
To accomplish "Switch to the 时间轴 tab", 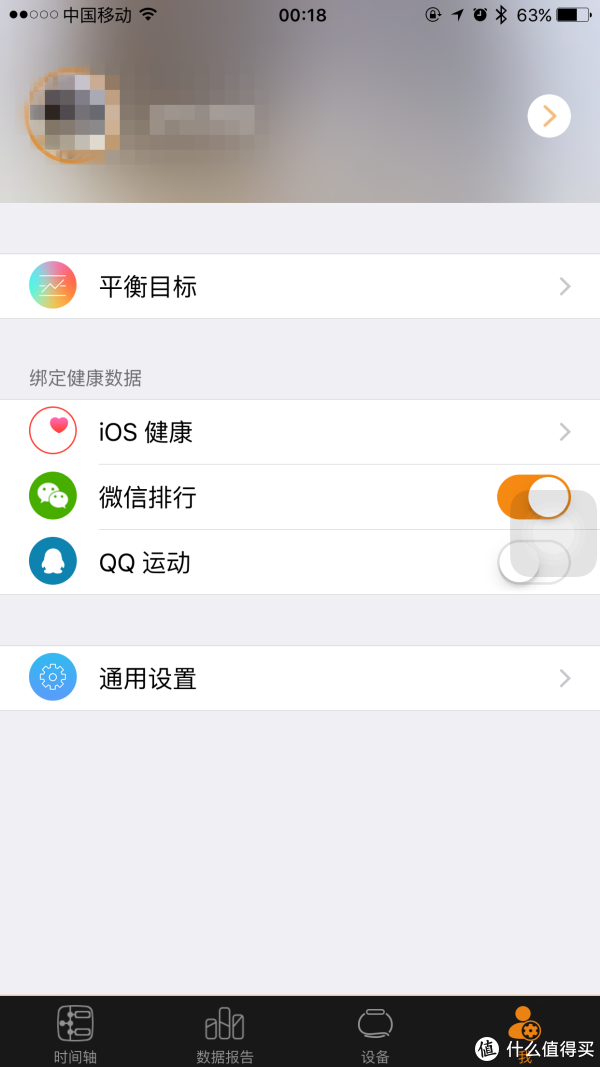I will click(x=75, y=1031).
